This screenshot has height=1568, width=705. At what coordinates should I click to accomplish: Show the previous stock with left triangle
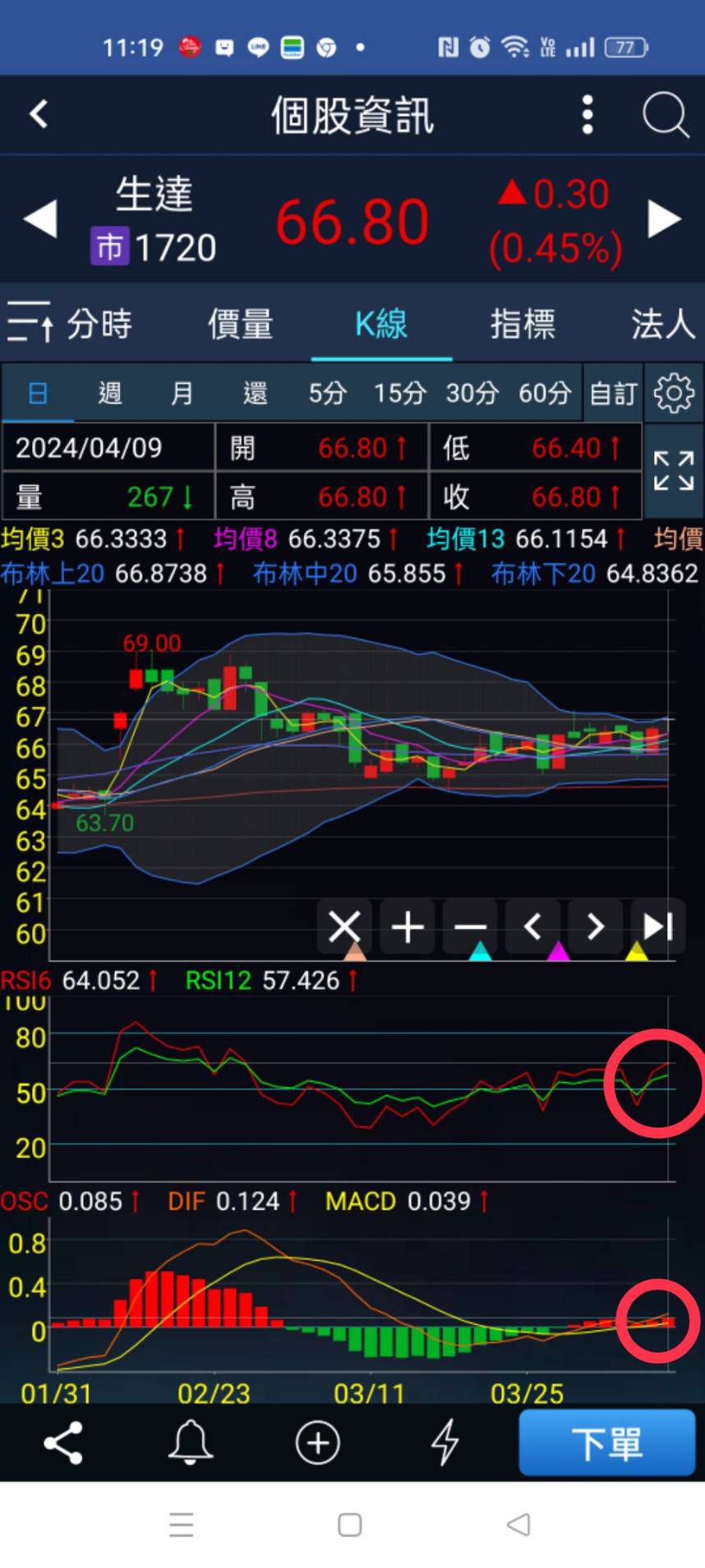tap(40, 219)
